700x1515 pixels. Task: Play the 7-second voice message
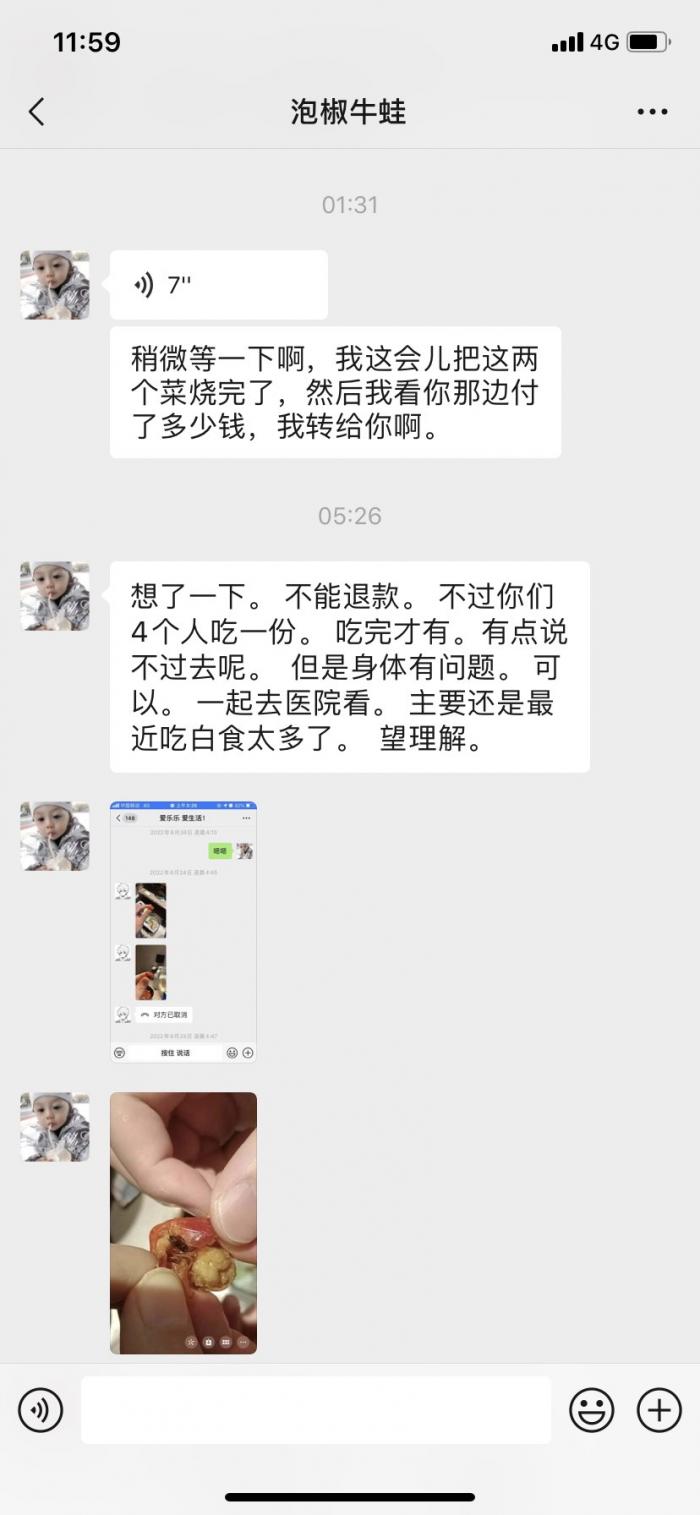[x=218, y=285]
